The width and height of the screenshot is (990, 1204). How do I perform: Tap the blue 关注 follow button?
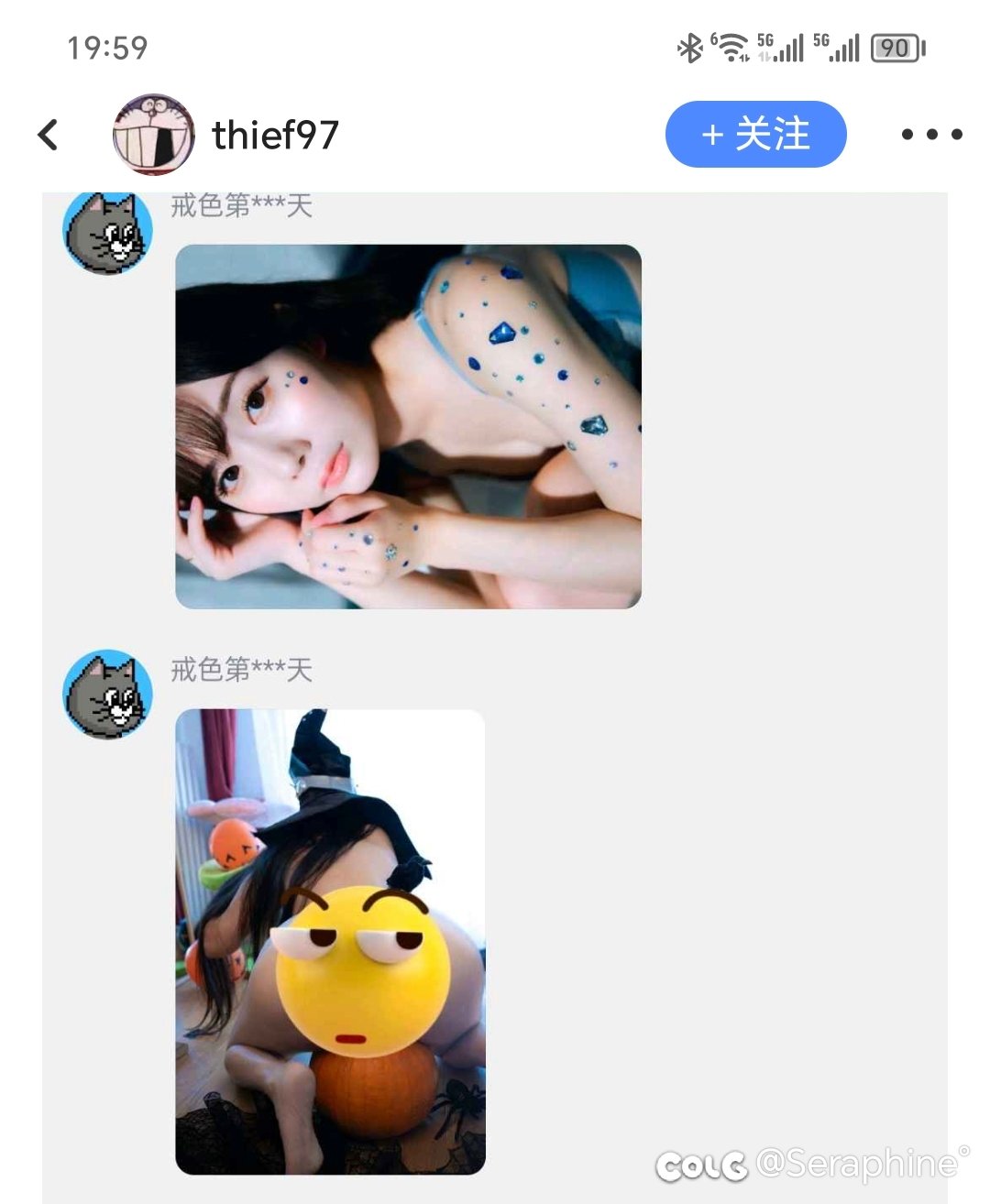(x=755, y=135)
